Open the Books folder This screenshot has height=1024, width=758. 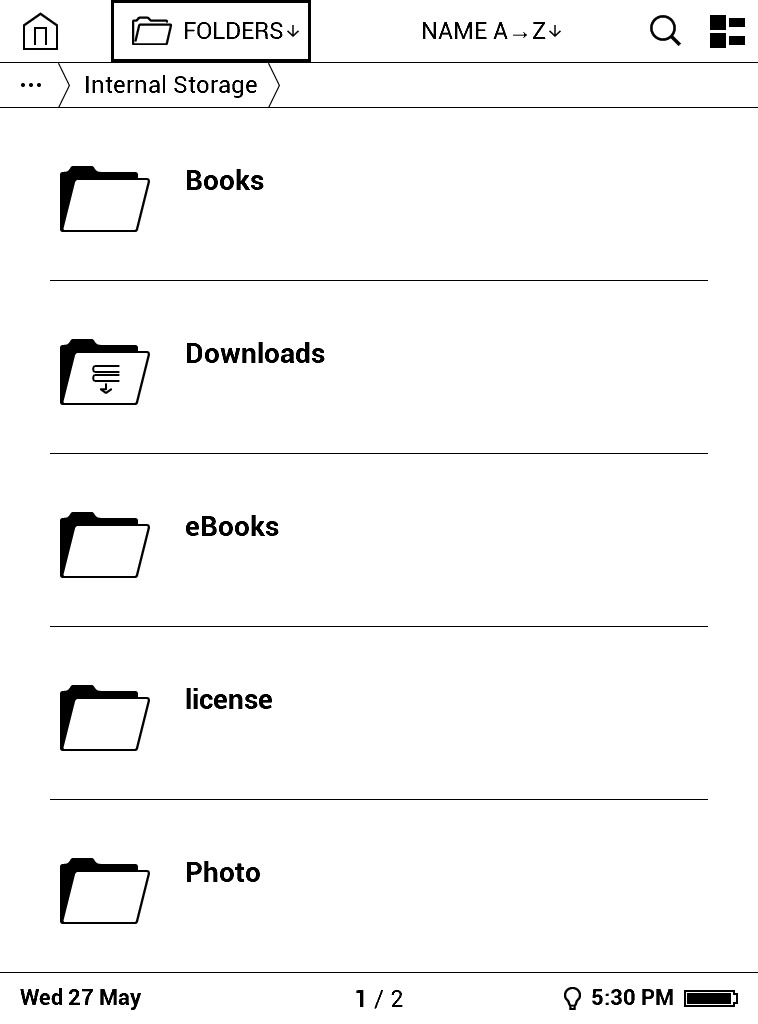pos(224,181)
